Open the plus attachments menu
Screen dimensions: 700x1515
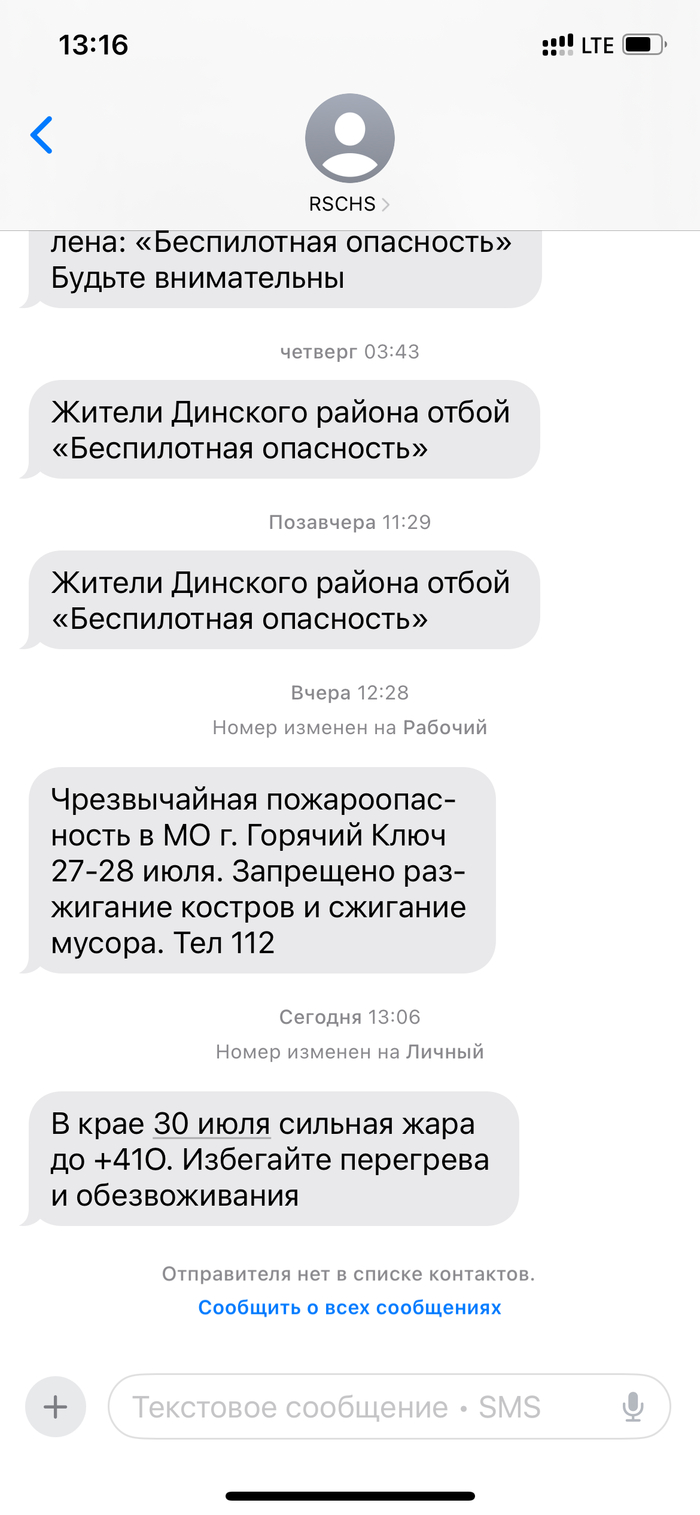pyautogui.click(x=55, y=1407)
